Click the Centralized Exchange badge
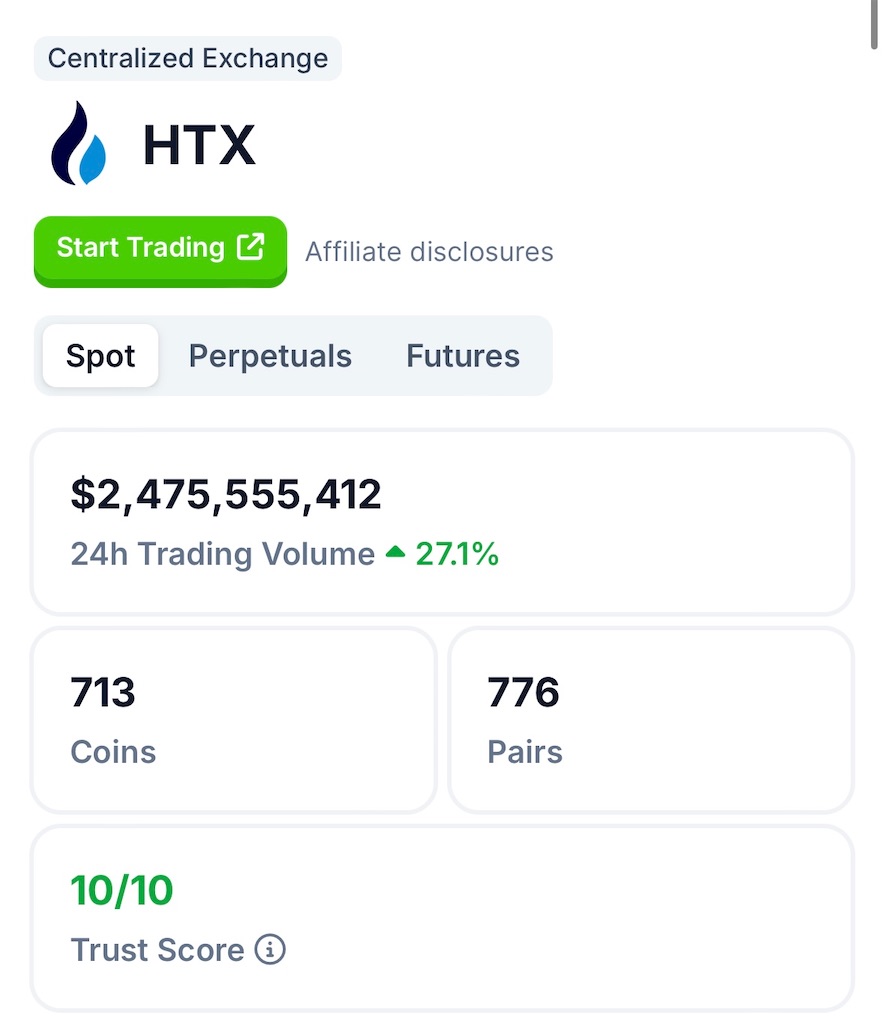 187,58
